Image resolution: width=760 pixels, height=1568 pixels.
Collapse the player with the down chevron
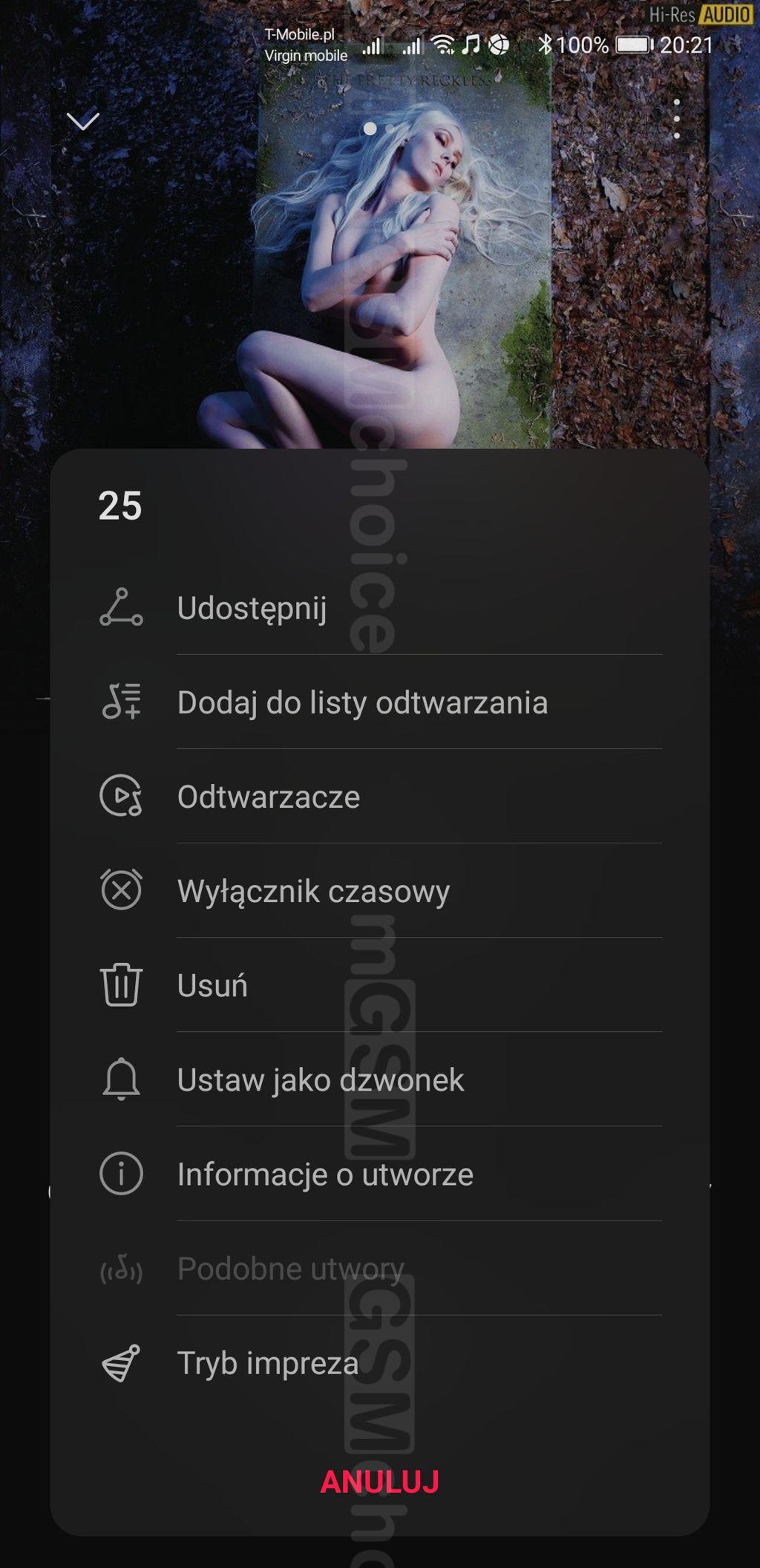click(83, 120)
